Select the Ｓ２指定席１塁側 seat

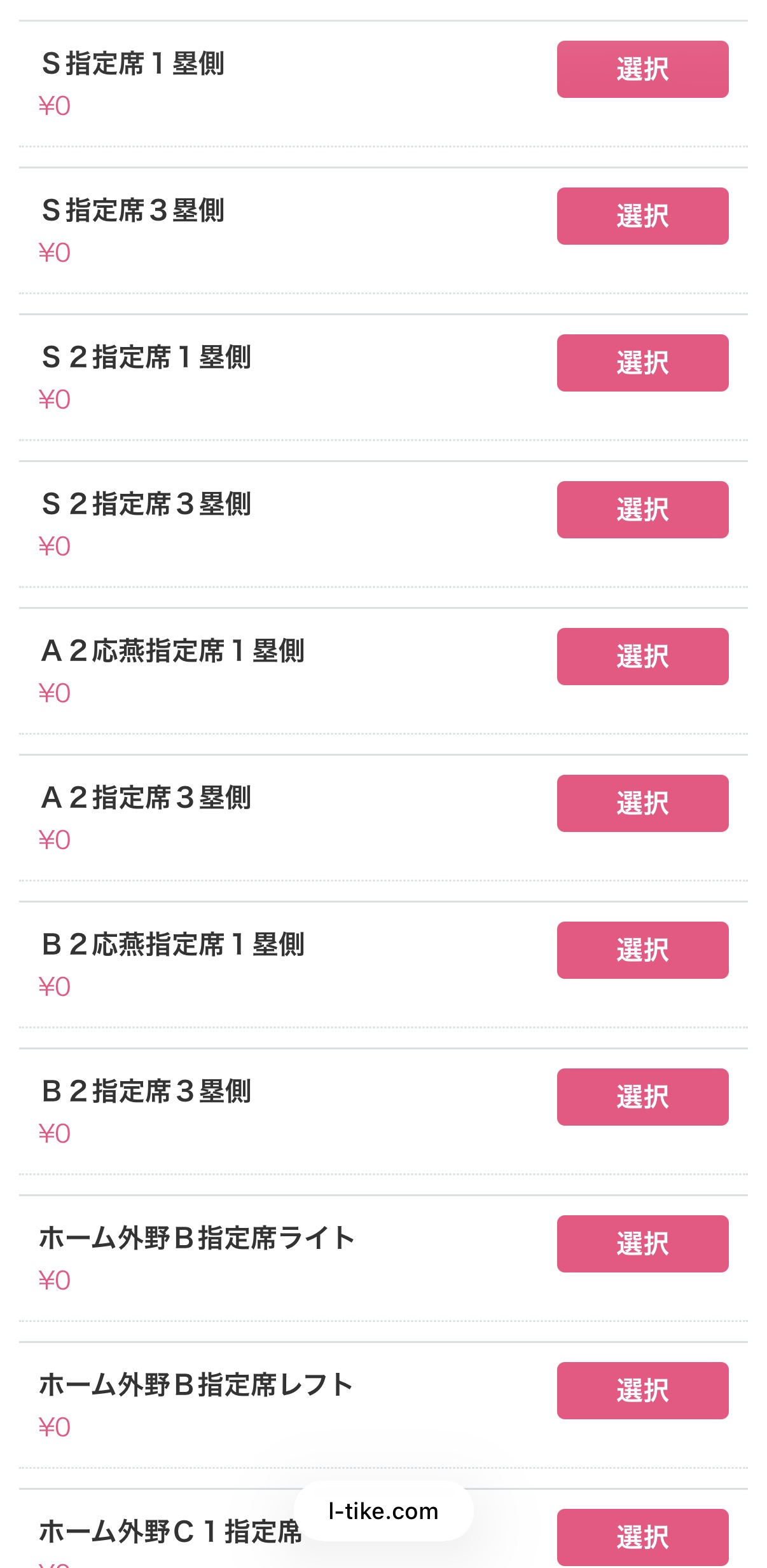(642, 363)
